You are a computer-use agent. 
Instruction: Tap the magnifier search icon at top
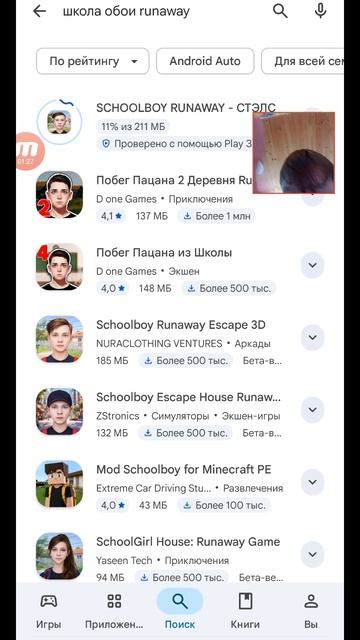pyautogui.click(x=280, y=11)
